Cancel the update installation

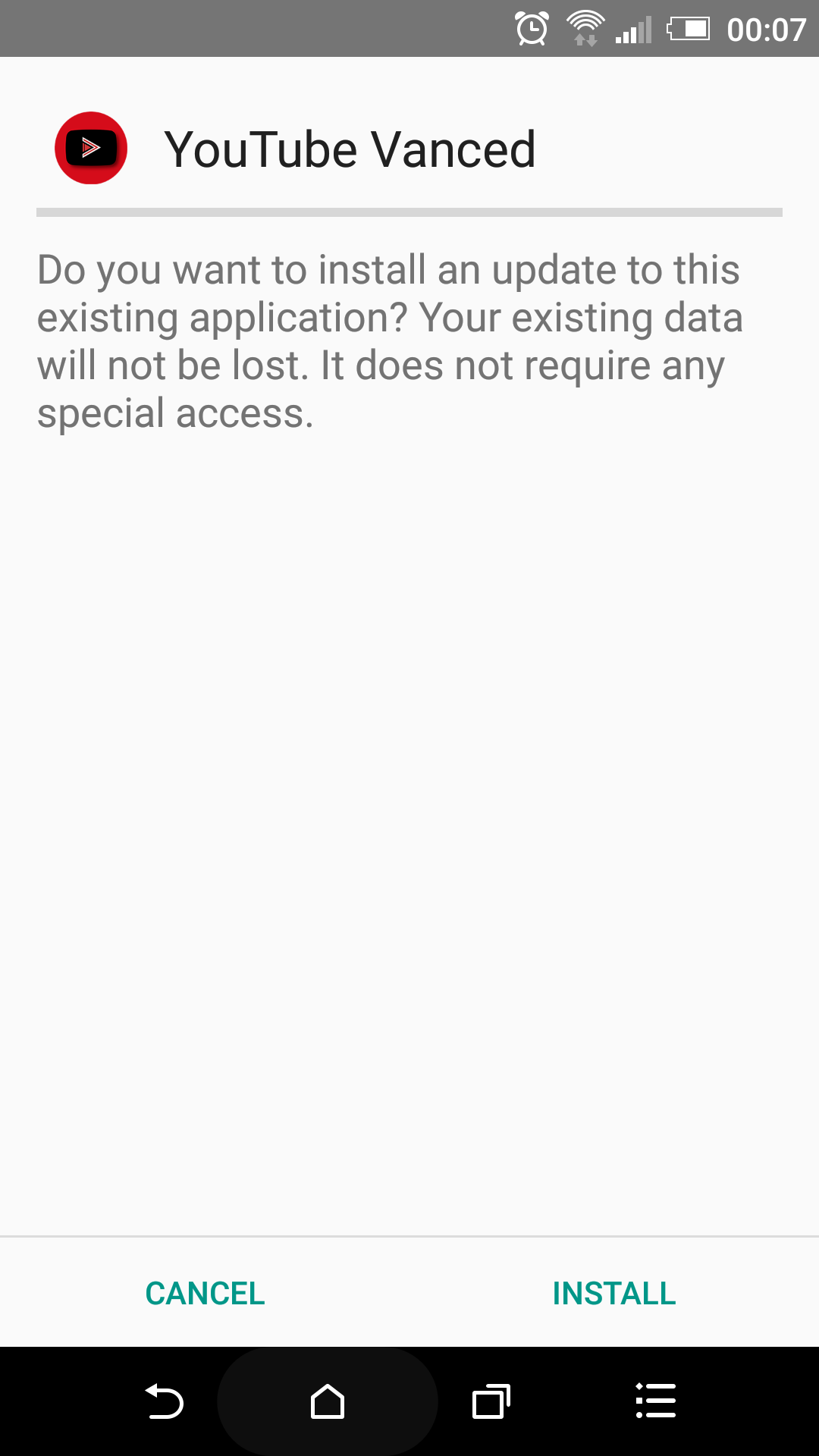pos(205,1293)
